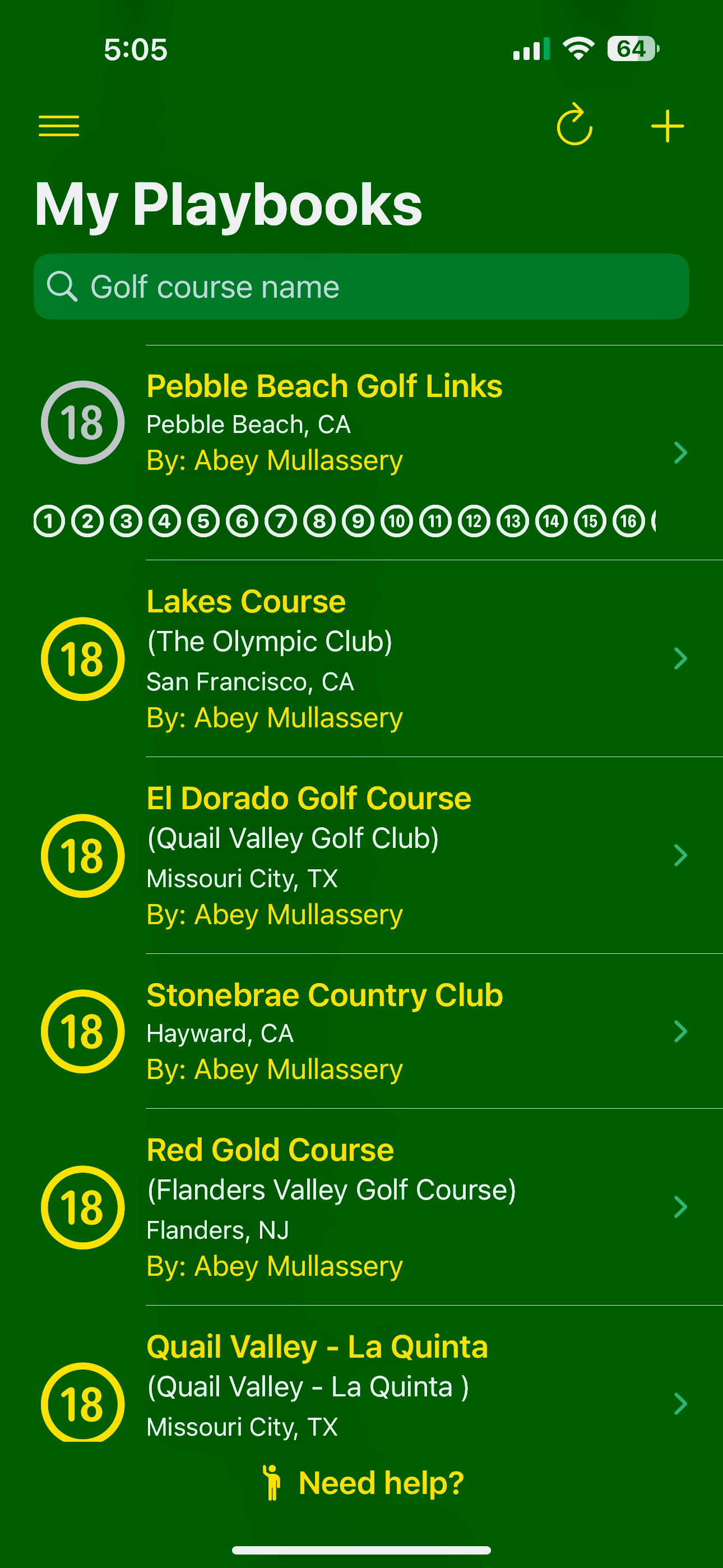Tap the Golf course name search field
Screen dimensions: 723x1568
pos(361,287)
